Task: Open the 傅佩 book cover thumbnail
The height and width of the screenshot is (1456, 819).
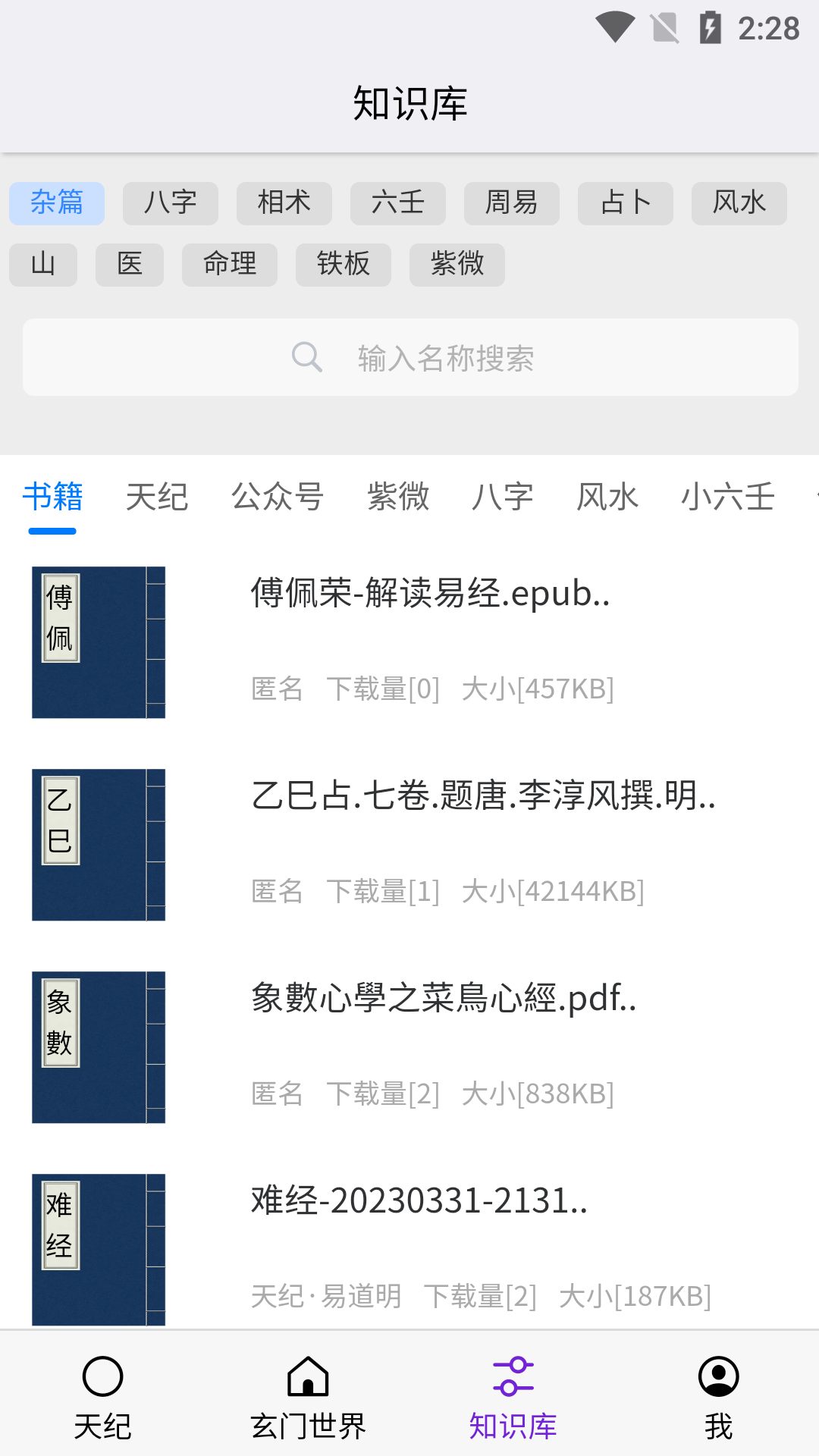Action: point(99,642)
